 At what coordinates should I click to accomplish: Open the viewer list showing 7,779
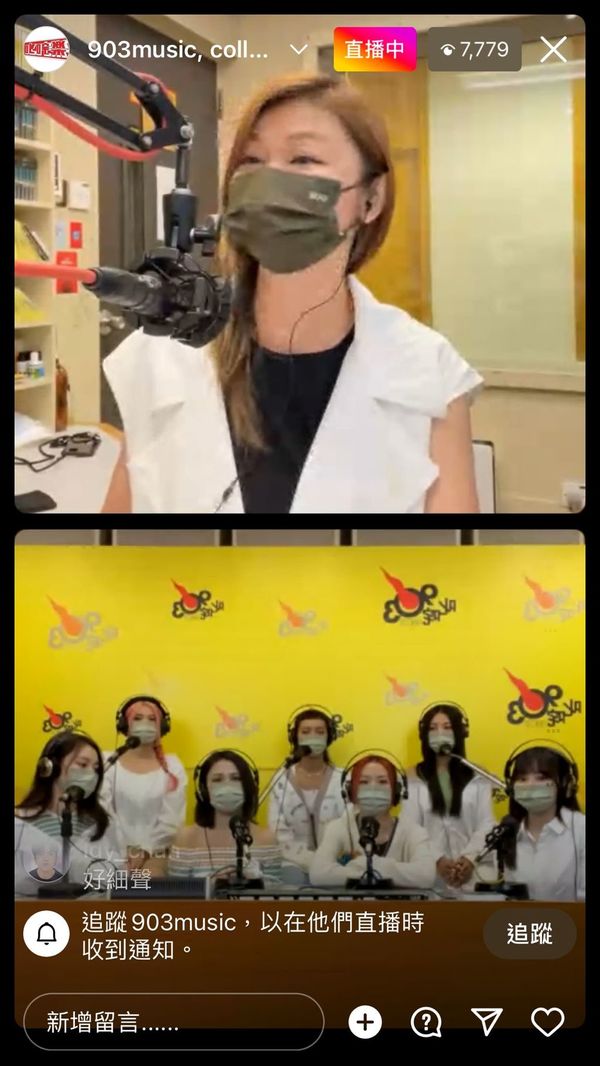click(x=475, y=49)
